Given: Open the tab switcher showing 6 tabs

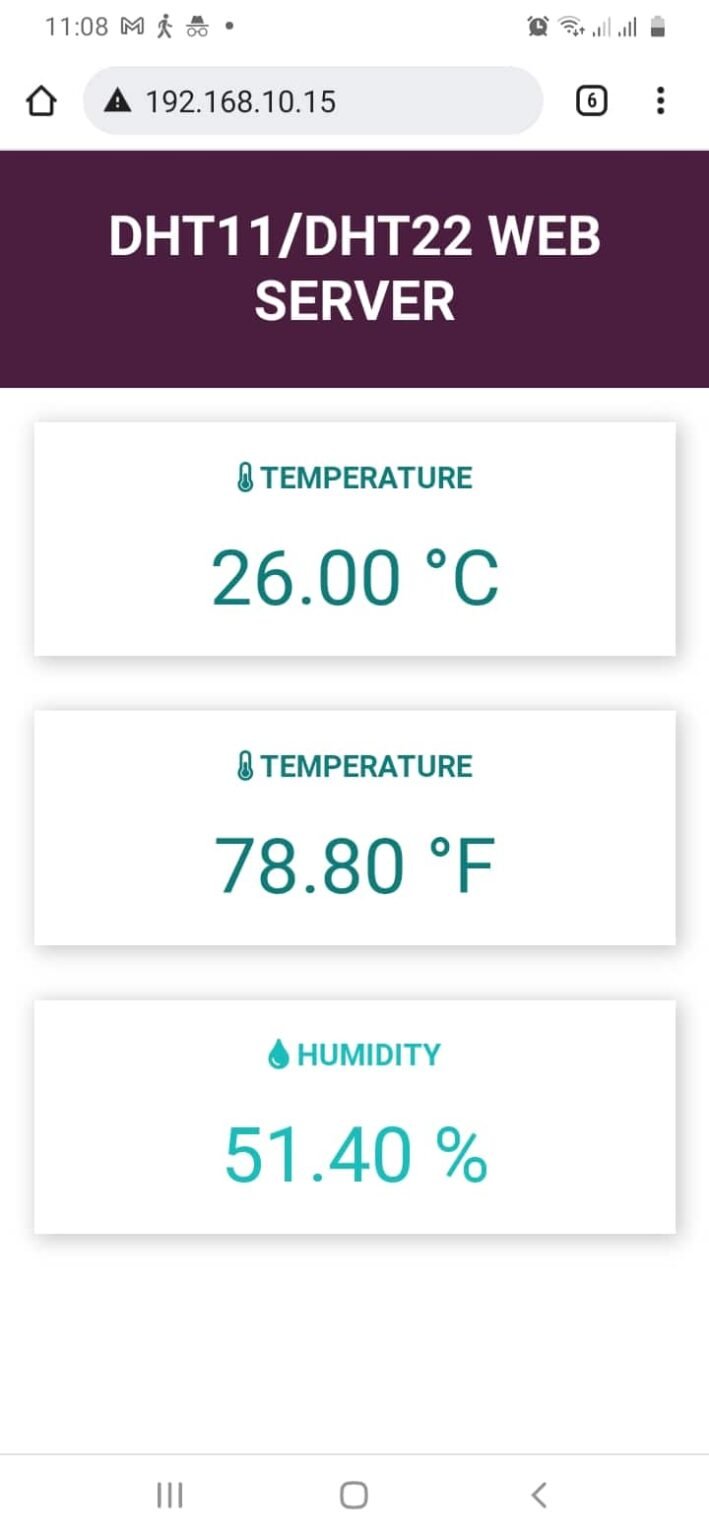Looking at the screenshot, I should click(592, 101).
